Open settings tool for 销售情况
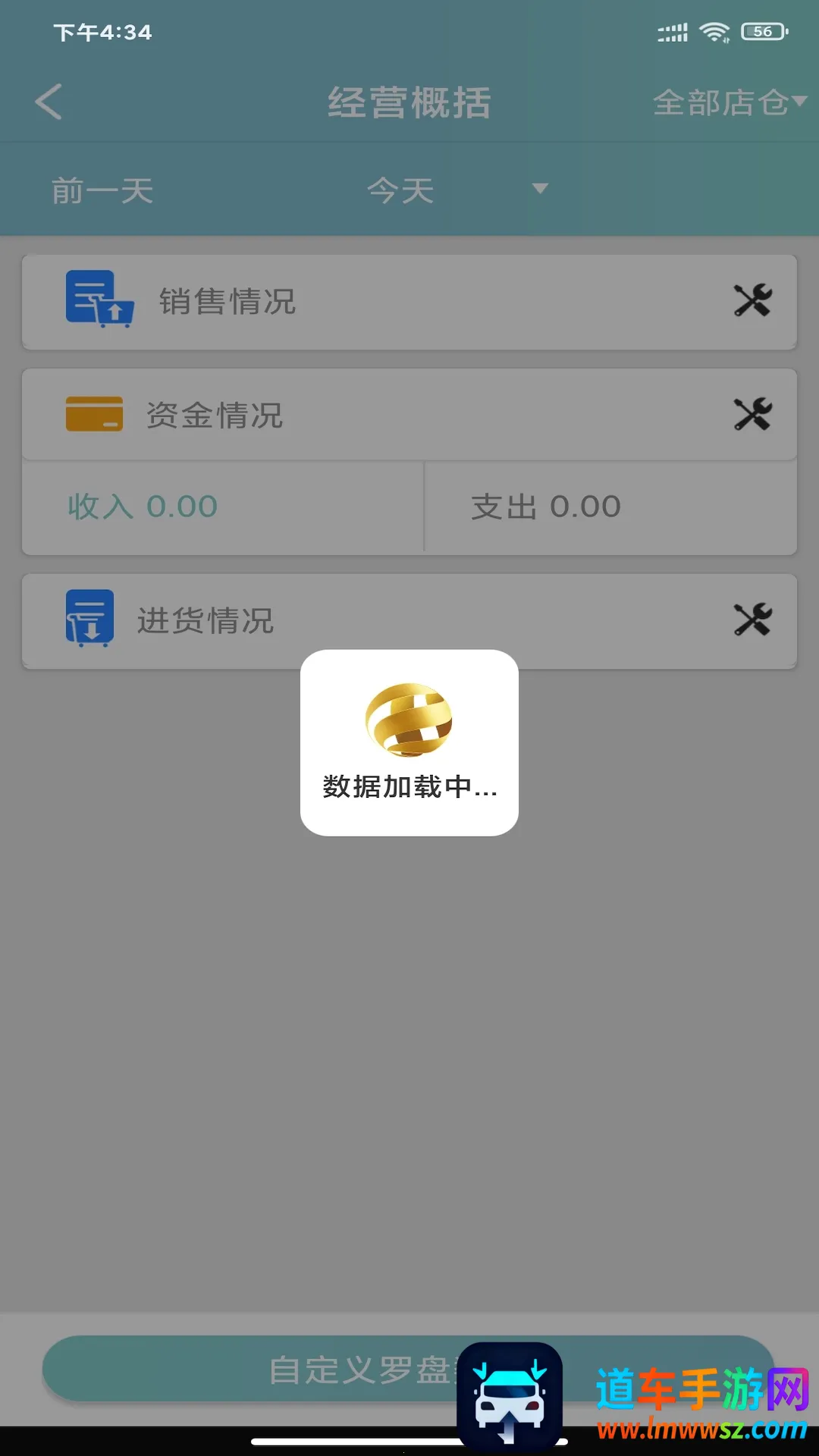The width and height of the screenshot is (819, 1456). click(752, 301)
